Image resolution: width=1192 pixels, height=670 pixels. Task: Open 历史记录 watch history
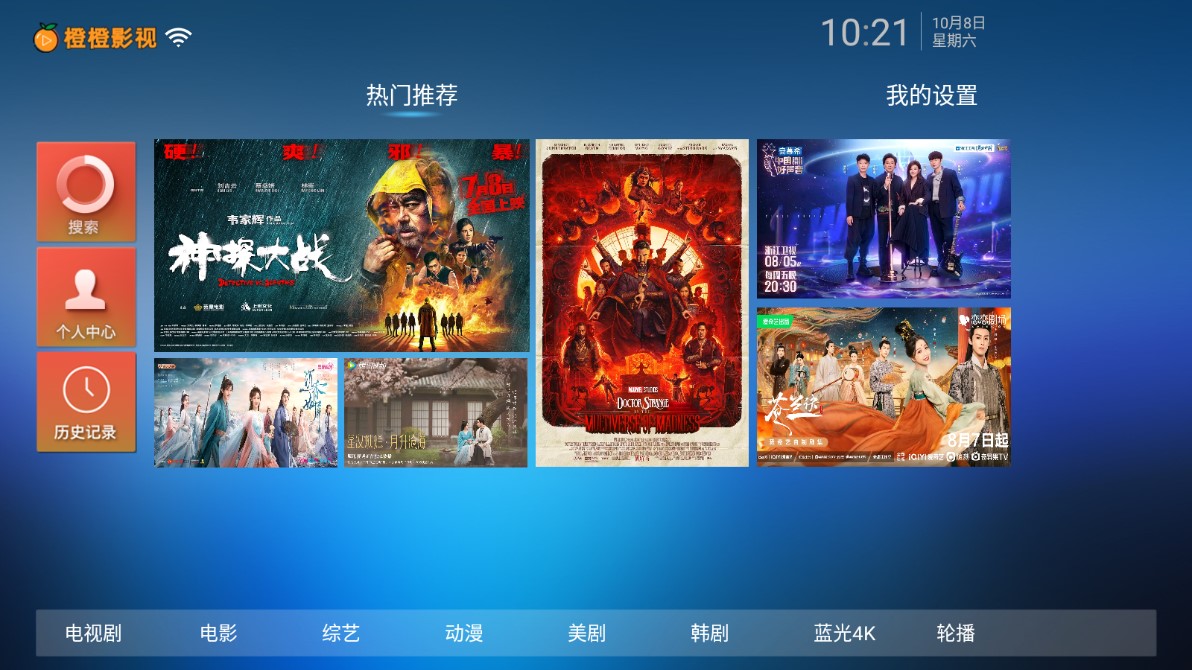click(x=86, y=401)
